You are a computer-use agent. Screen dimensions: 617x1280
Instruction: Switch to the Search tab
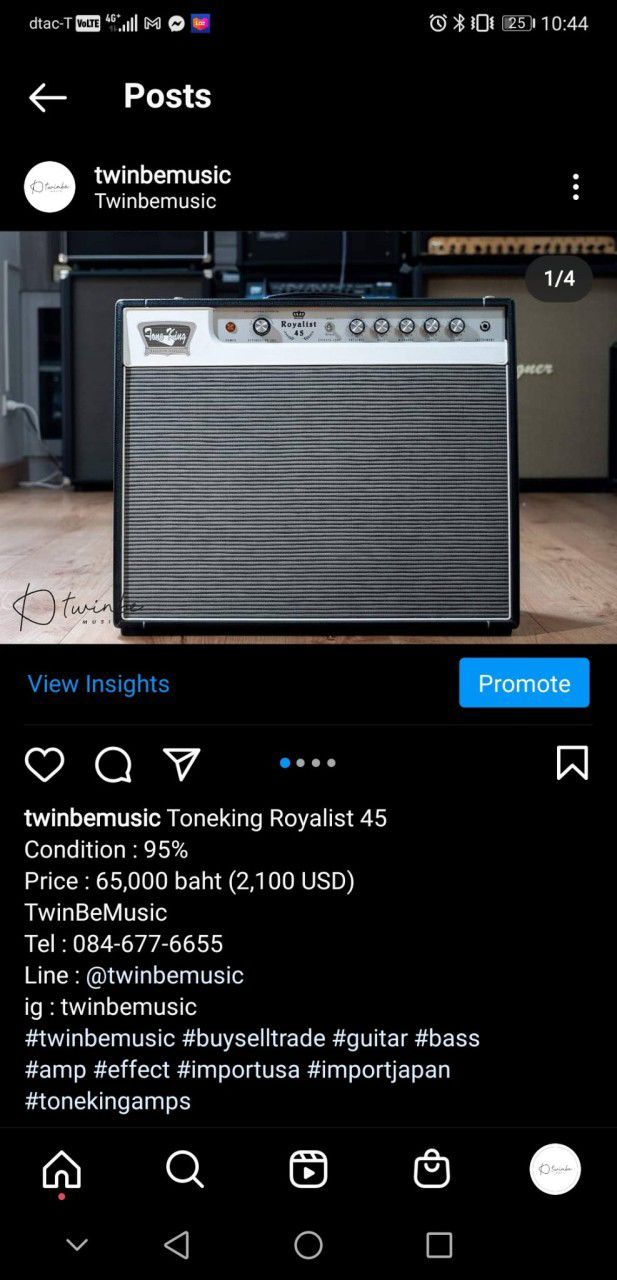(185, 1168)
